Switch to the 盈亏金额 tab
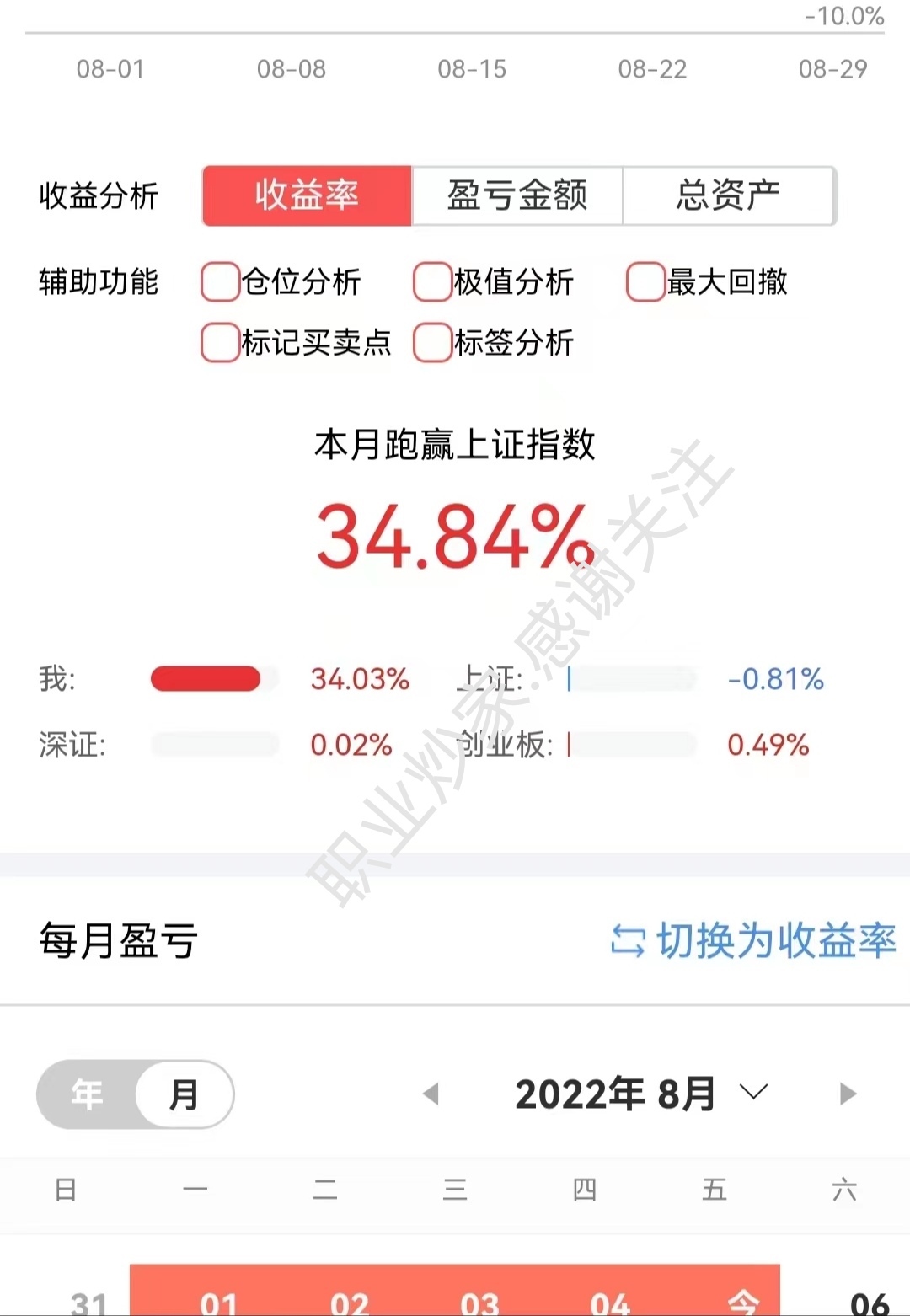The width and height of the screenshot is (910, 1316). coord(517,195)
